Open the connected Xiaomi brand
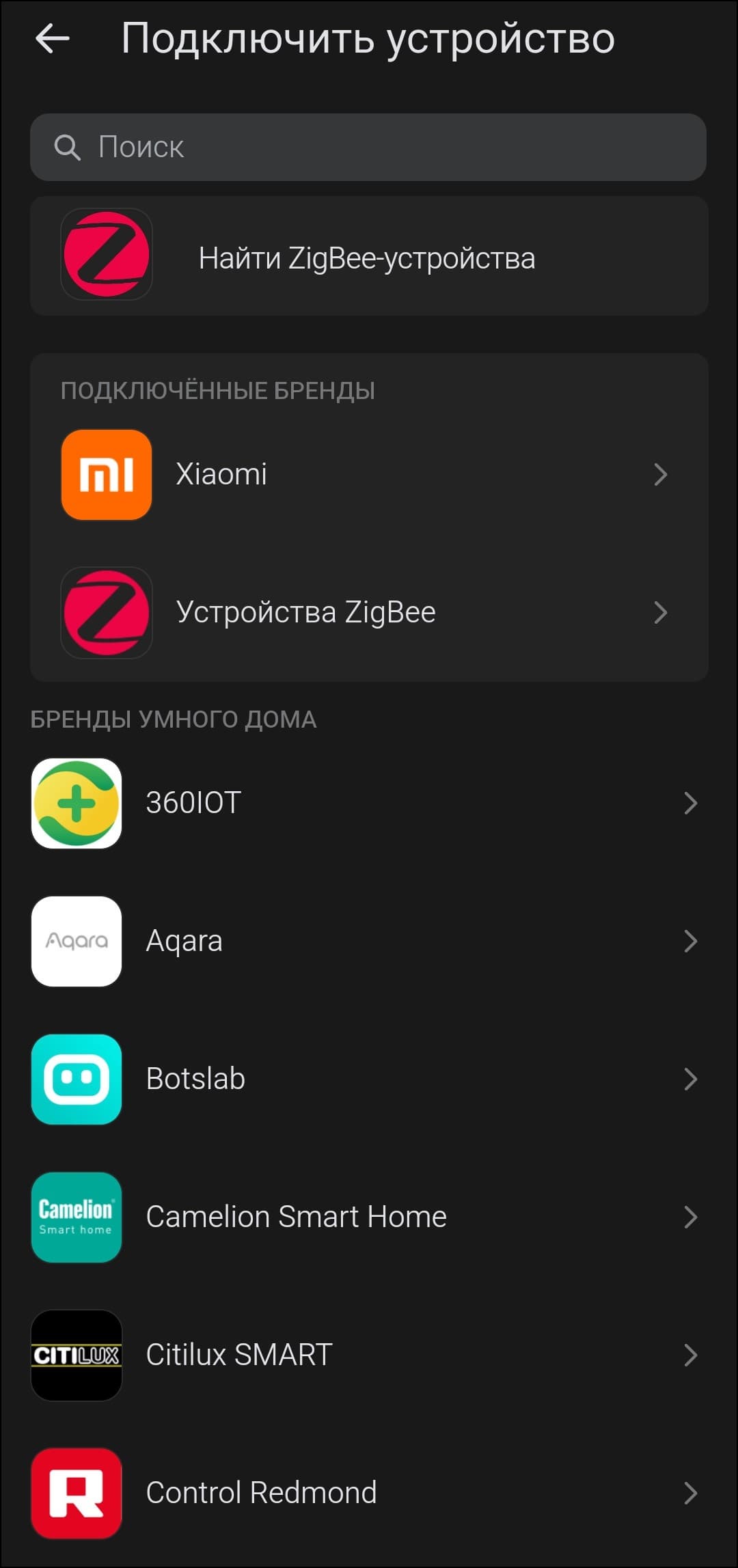 [x=368, y=474]
